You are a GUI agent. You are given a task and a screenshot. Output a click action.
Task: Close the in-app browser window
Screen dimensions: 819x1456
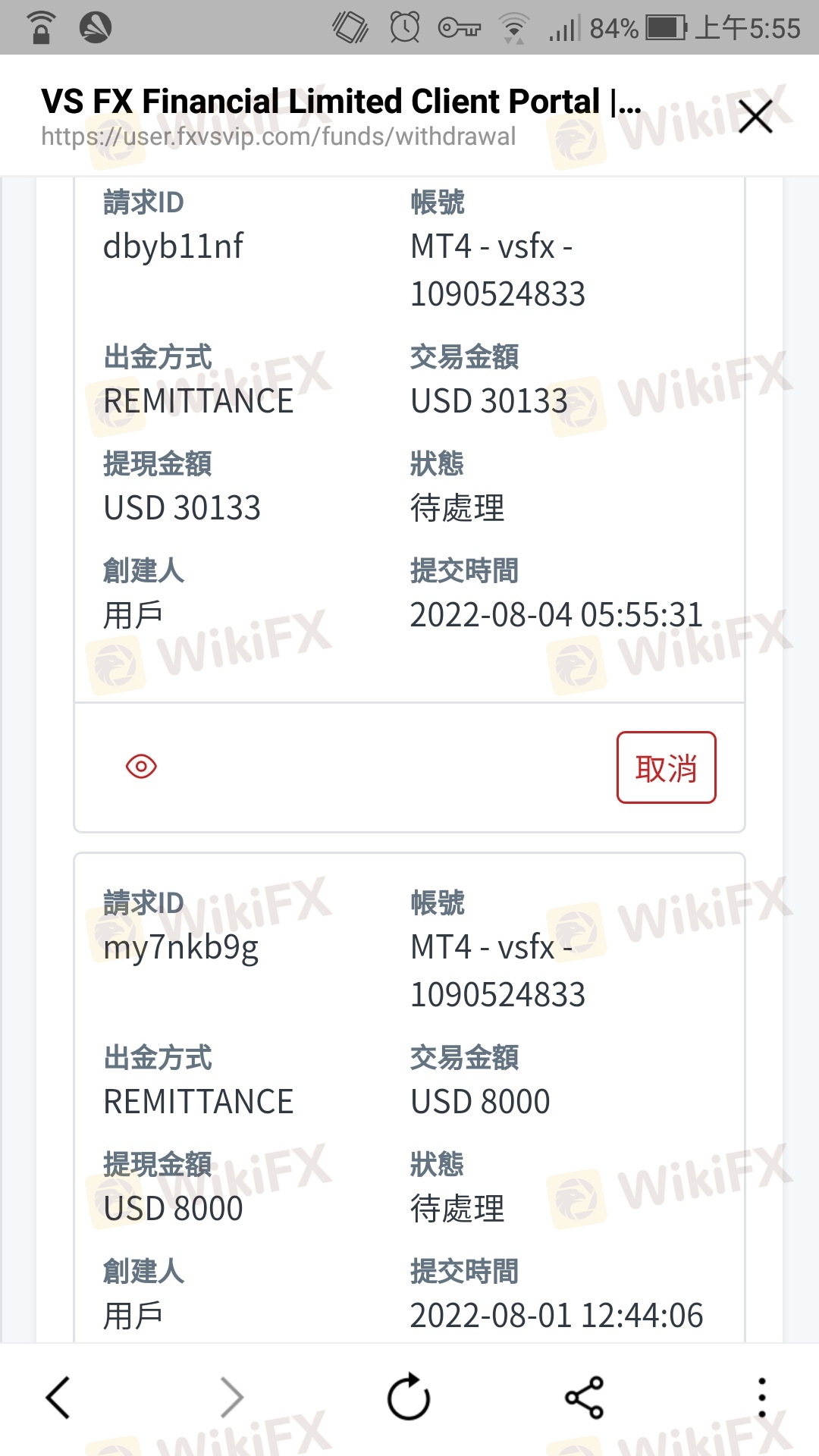tap(755, 117)
